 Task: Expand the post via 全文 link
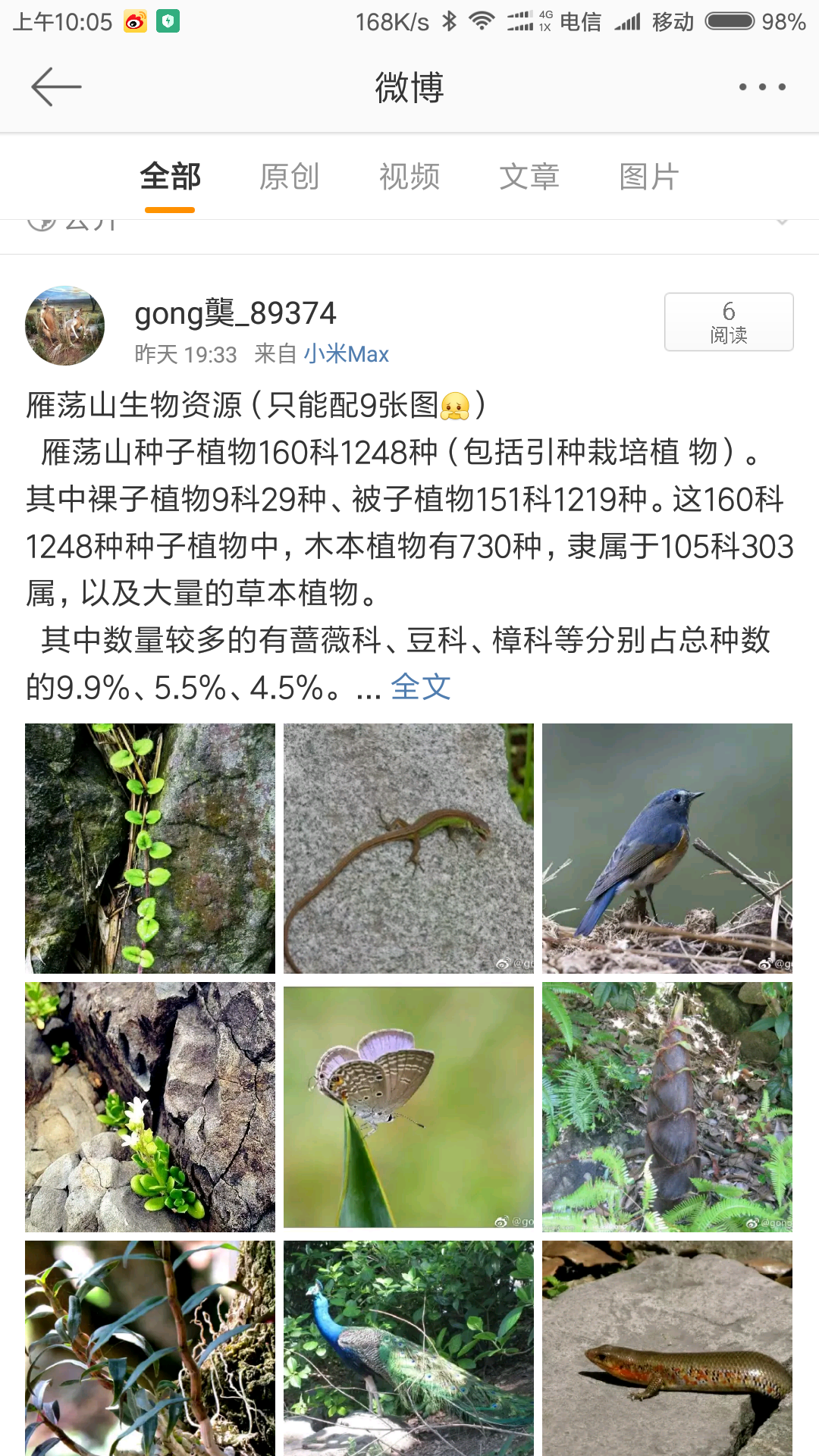(421, 688)
